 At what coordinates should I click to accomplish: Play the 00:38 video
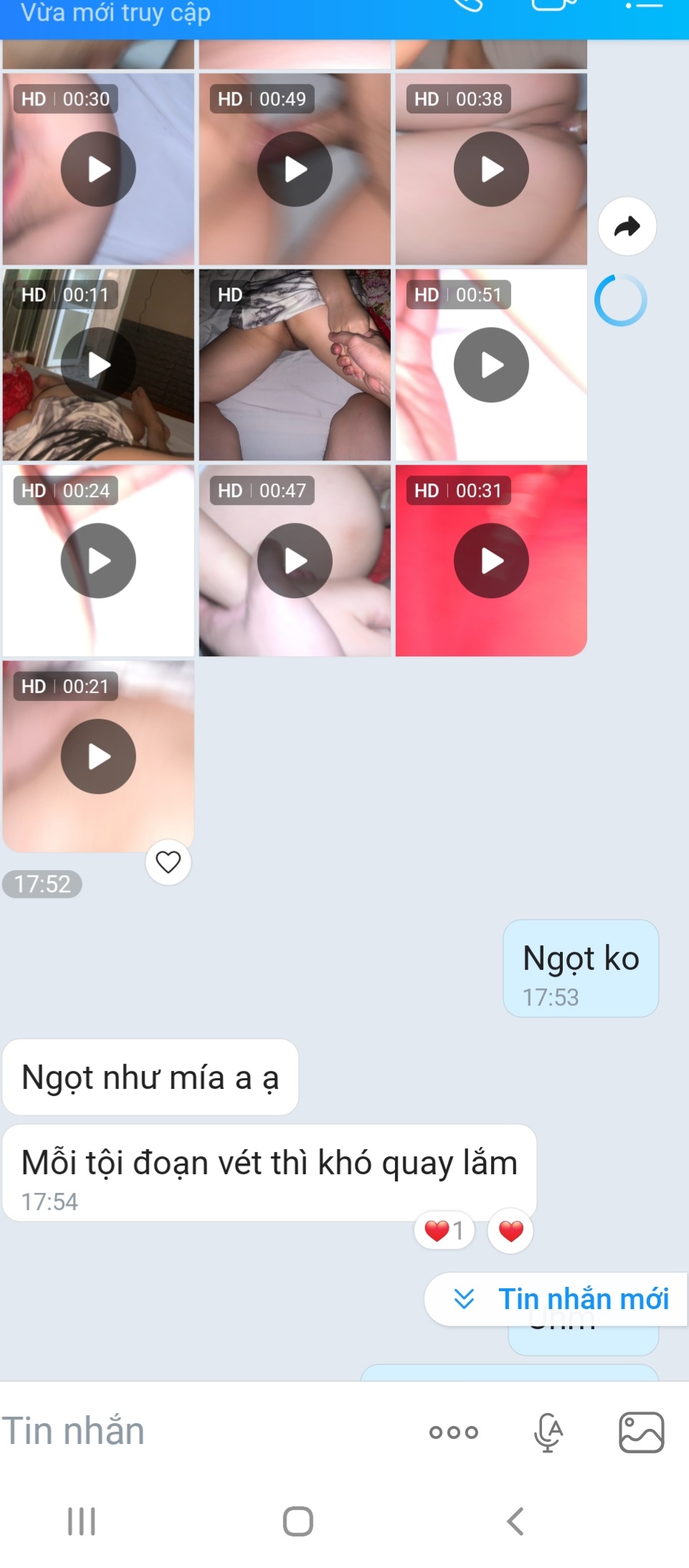[491, 169]
